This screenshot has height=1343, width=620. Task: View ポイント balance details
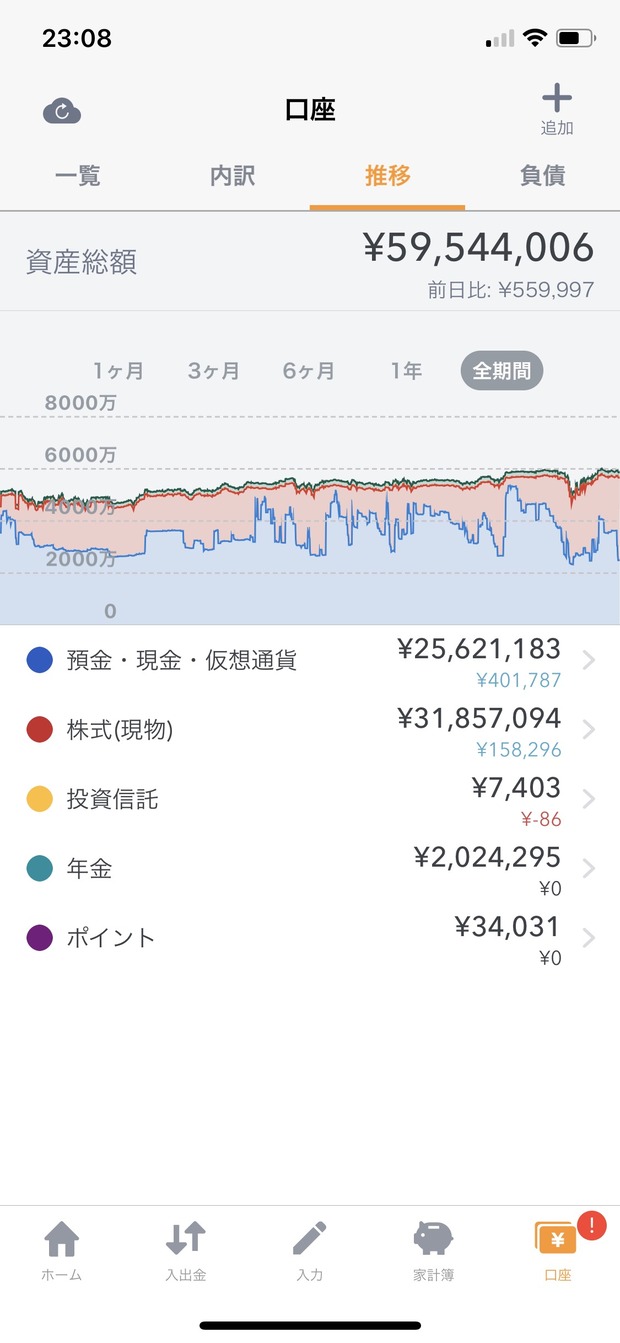click(310, 938)
